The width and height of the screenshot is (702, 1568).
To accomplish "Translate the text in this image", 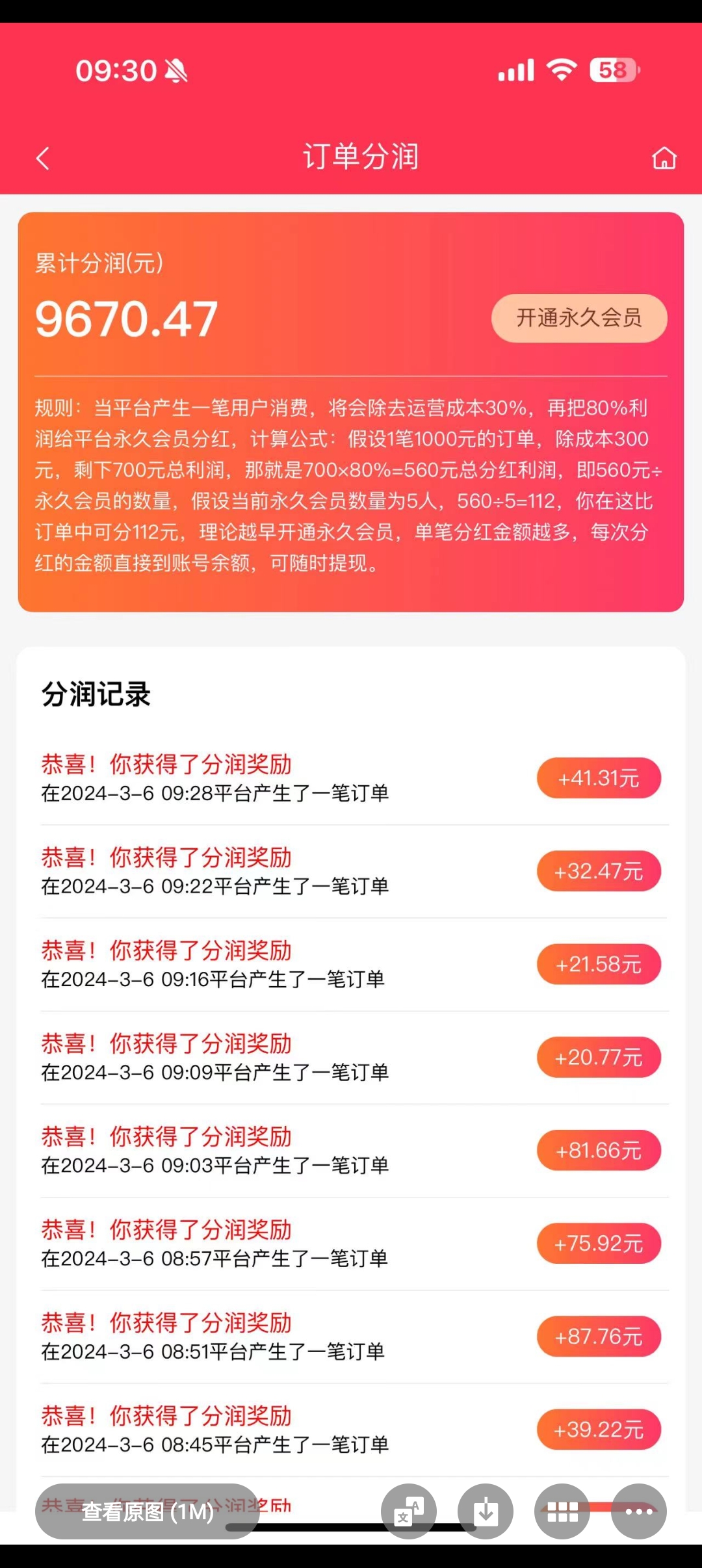I will click(x=409, y=1511).
